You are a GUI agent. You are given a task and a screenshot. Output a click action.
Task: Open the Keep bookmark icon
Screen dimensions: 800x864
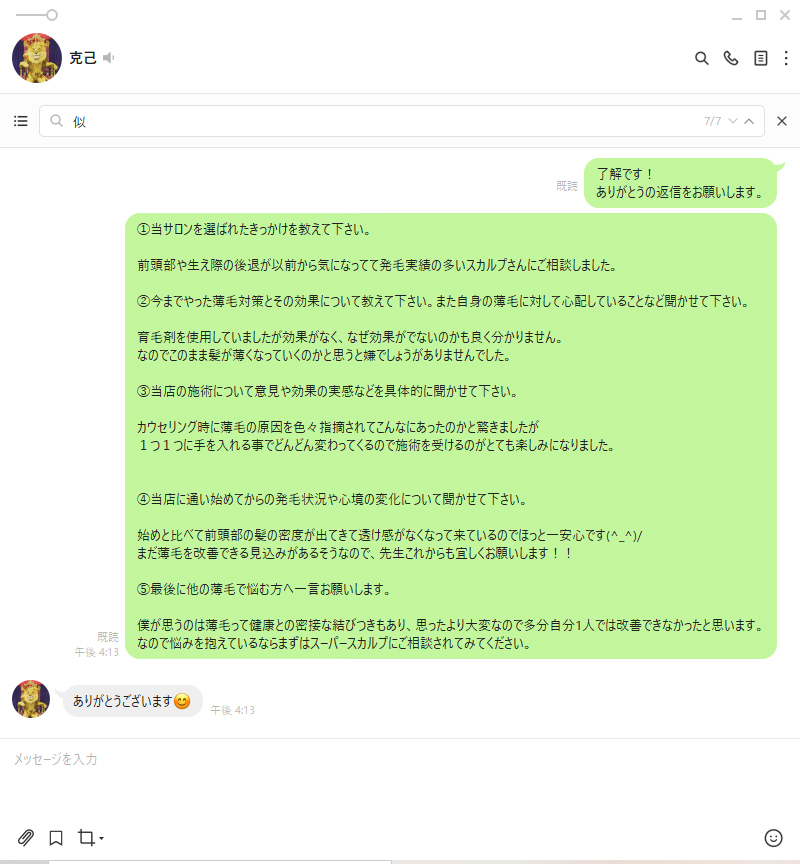pos(57,837)
